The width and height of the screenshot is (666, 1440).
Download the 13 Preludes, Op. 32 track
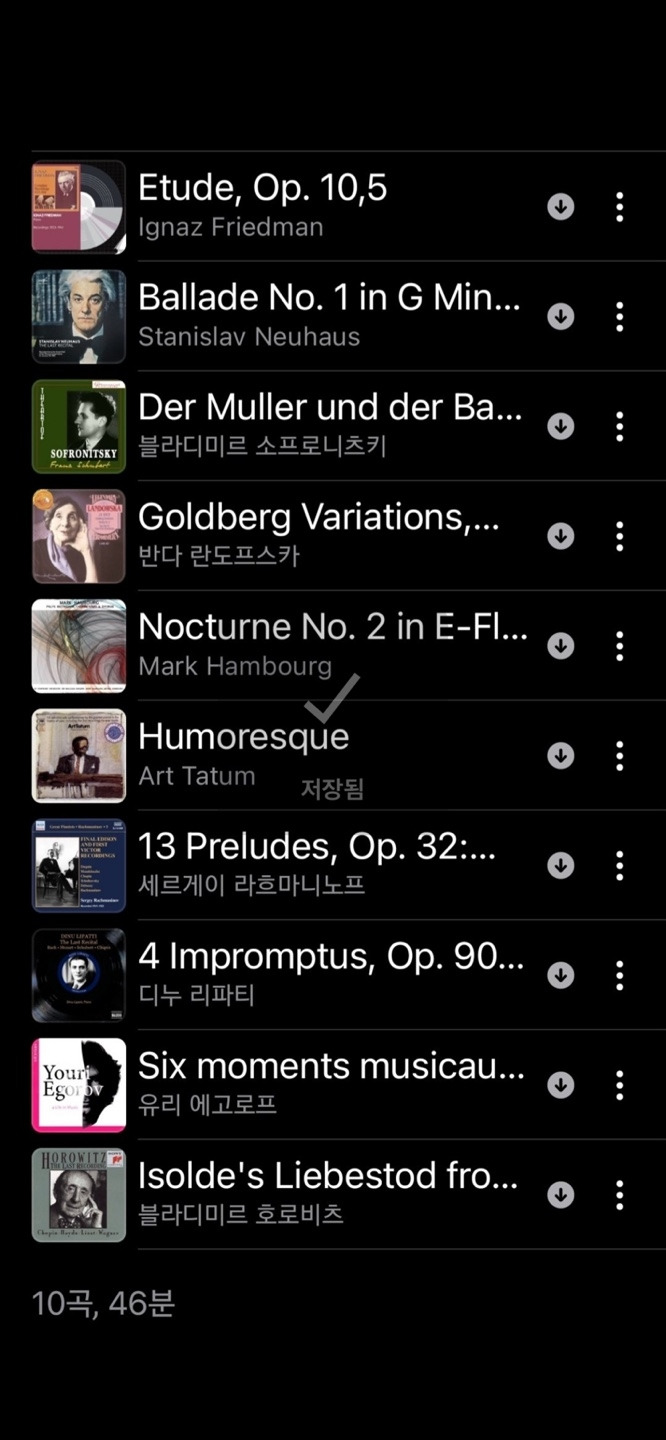click(561, 865)
